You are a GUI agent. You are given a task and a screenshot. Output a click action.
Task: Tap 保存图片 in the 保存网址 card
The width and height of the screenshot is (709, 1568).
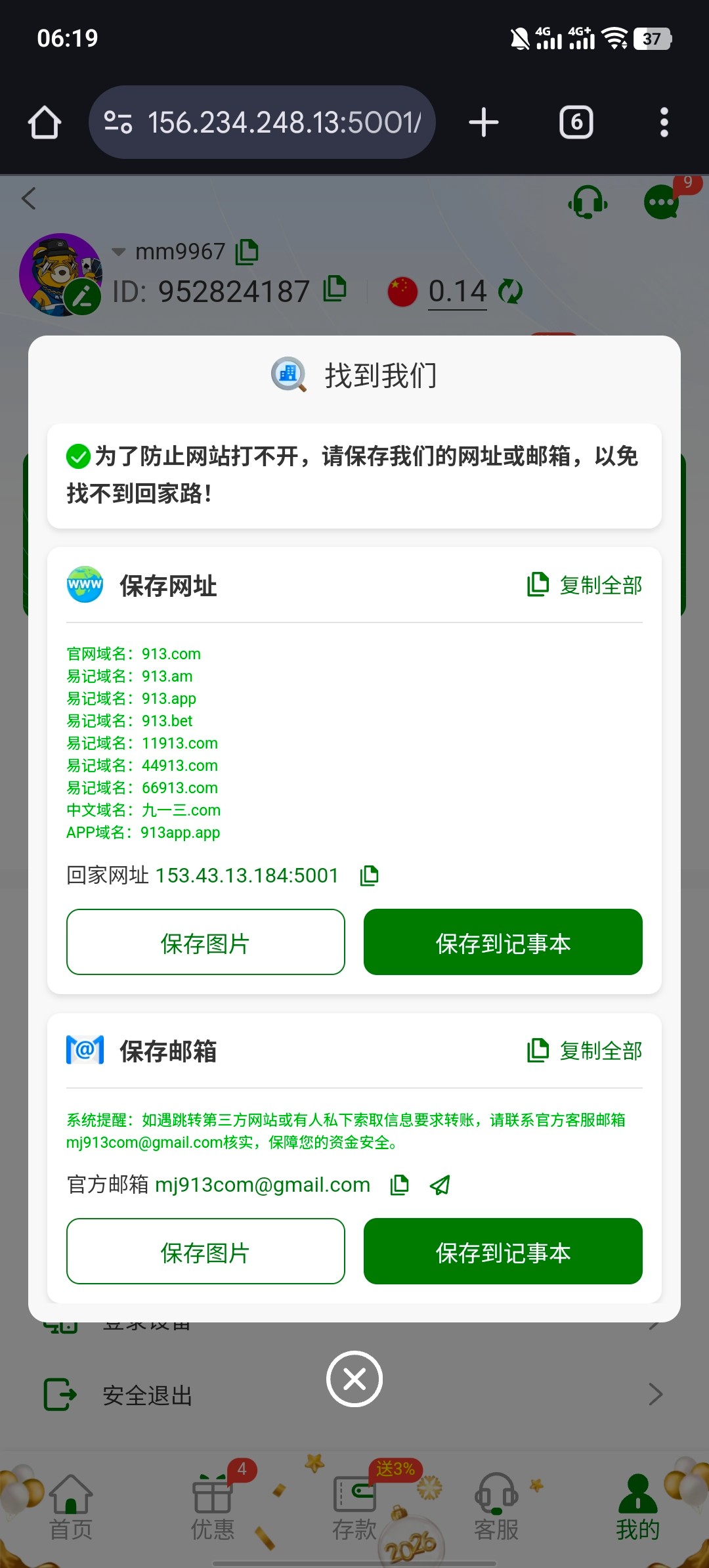(205, 942)
